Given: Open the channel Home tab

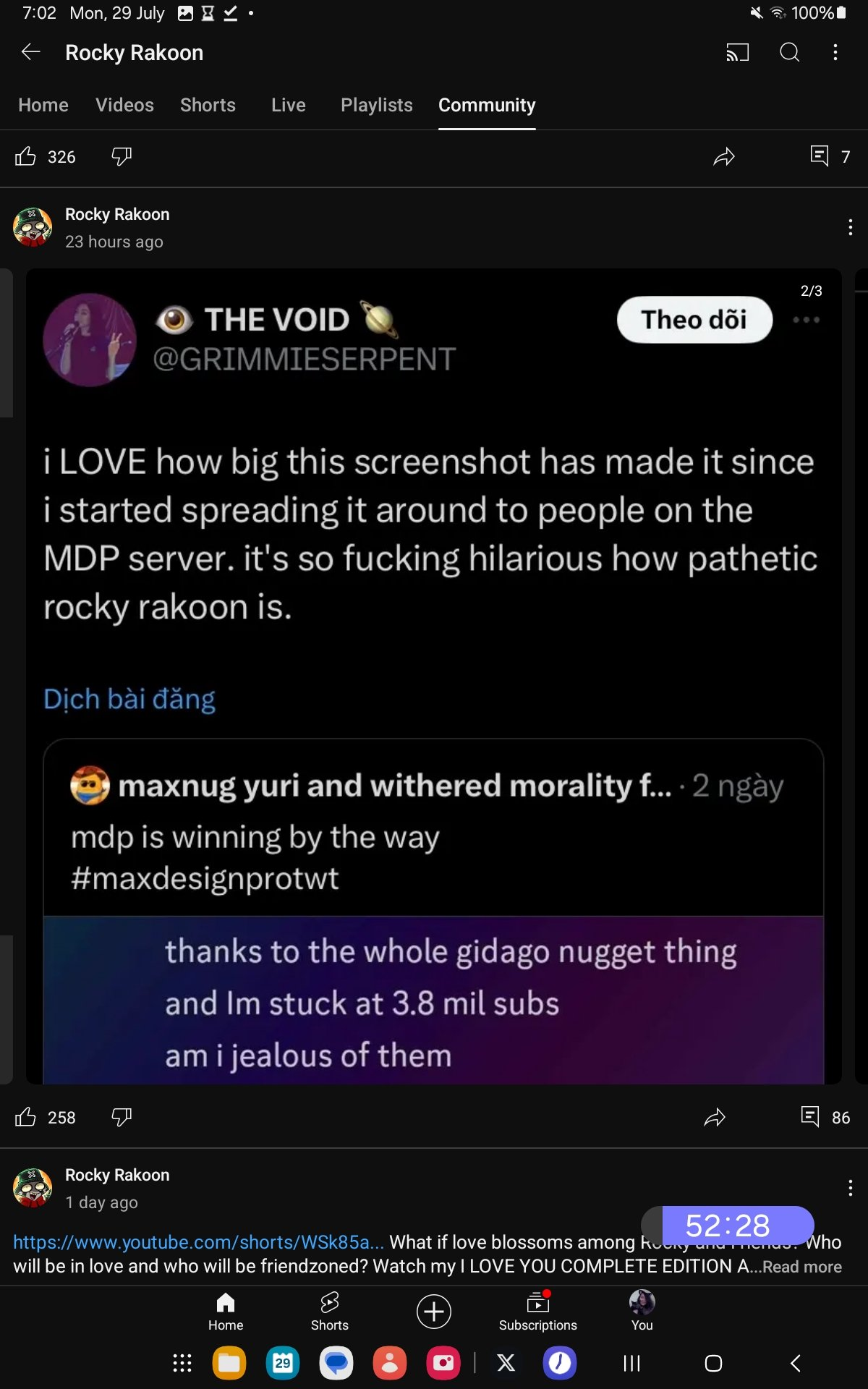Looking at the screenshot, I should pos(43,105).
